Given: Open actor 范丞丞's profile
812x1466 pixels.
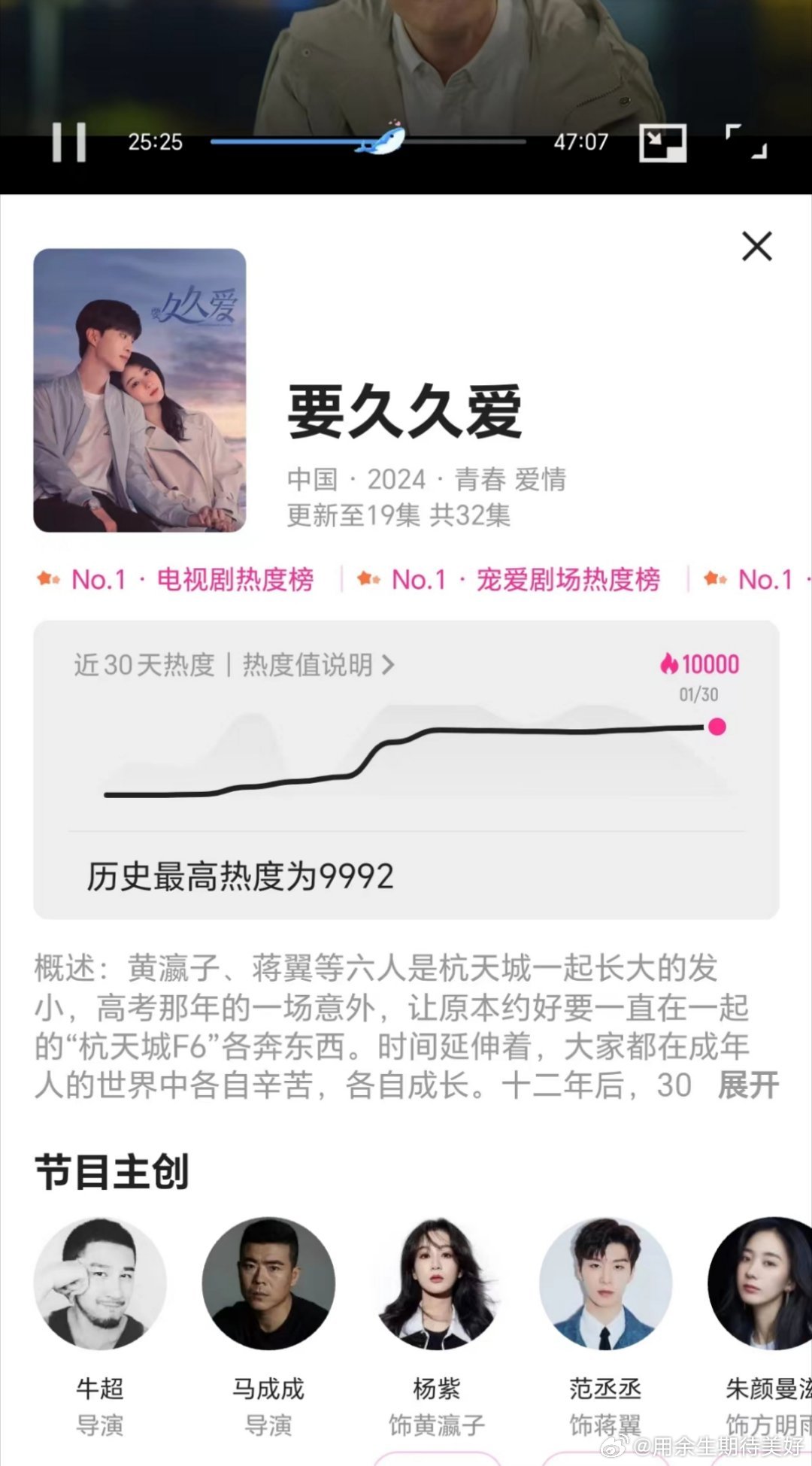Looking at the screenshot, I should pyautogui.click(x=605, y=1326).
